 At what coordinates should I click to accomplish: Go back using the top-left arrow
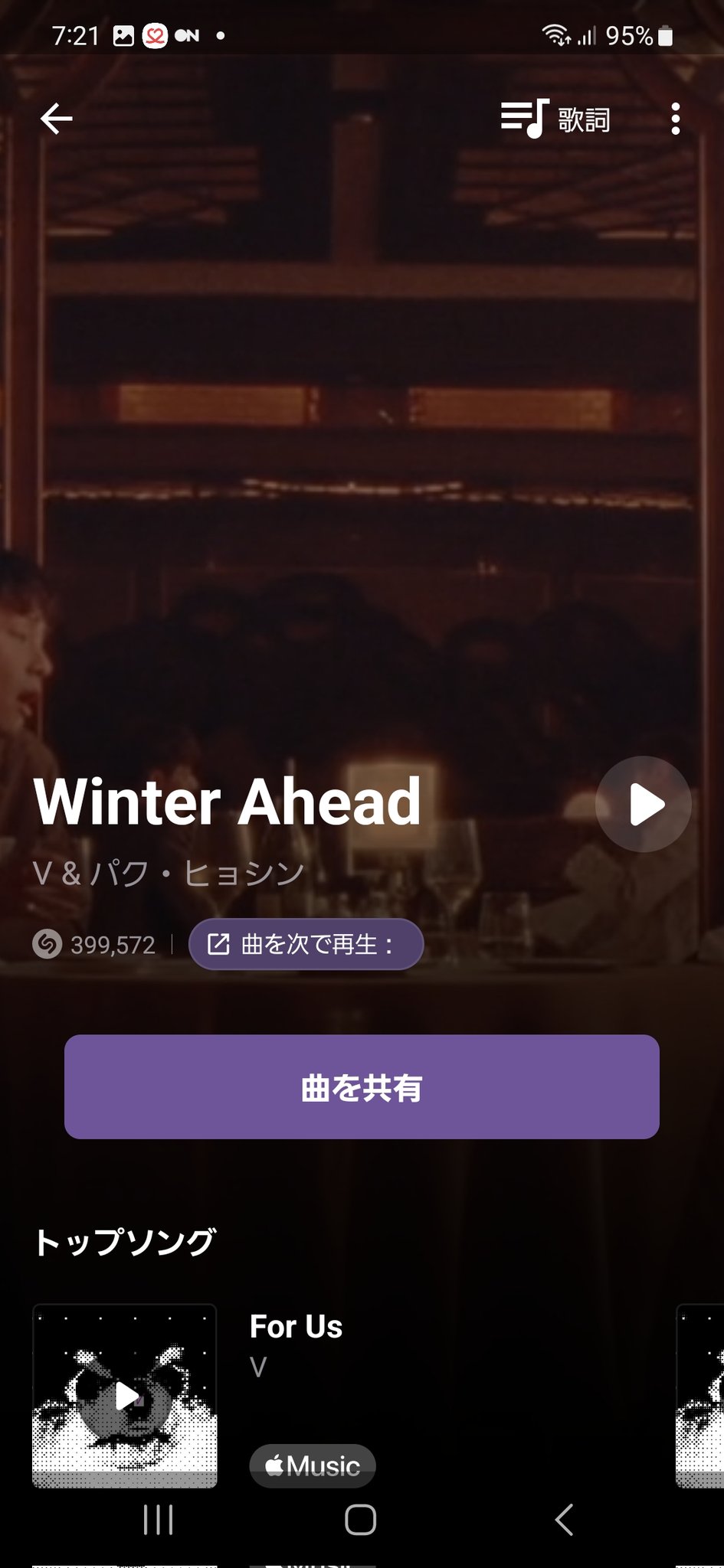(x=57, y=119)
